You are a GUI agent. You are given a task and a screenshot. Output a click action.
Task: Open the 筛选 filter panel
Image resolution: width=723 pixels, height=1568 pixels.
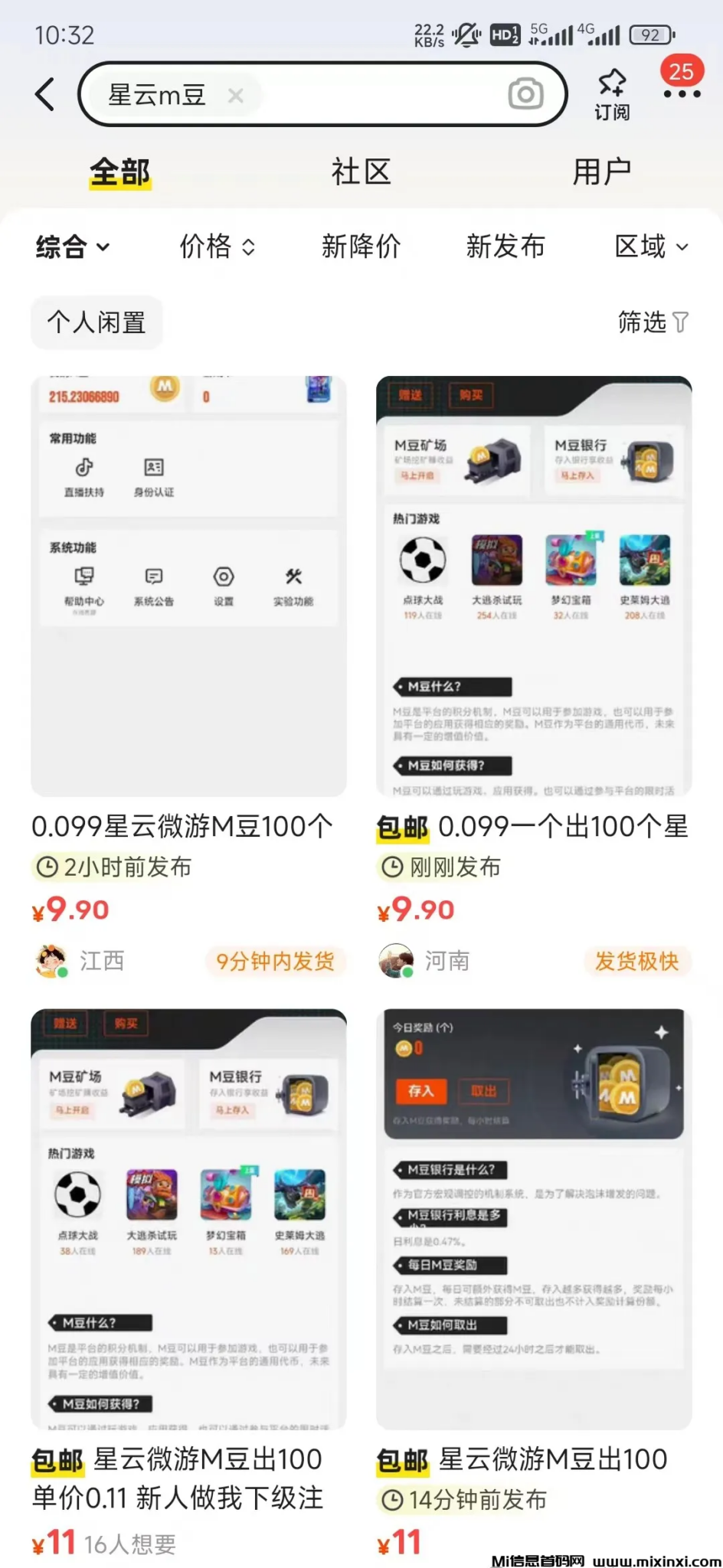[653, 322]
